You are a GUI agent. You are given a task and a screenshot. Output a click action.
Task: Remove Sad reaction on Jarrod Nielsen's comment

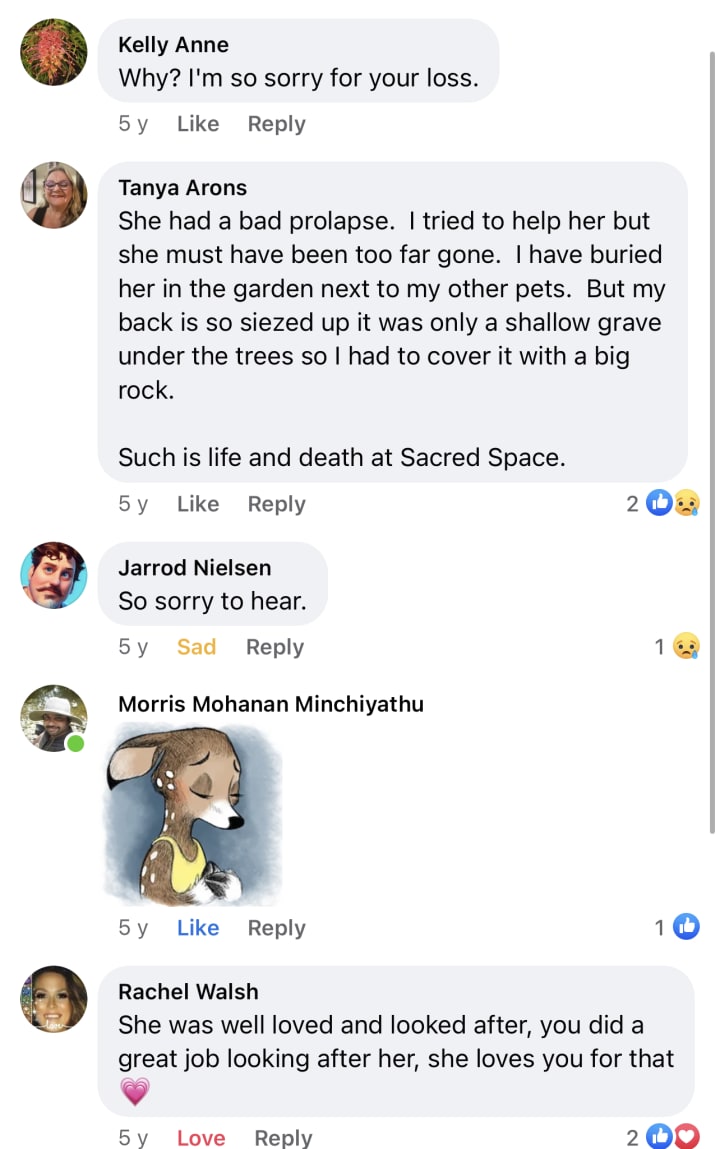pyautogui.click(x=196, y=647)
